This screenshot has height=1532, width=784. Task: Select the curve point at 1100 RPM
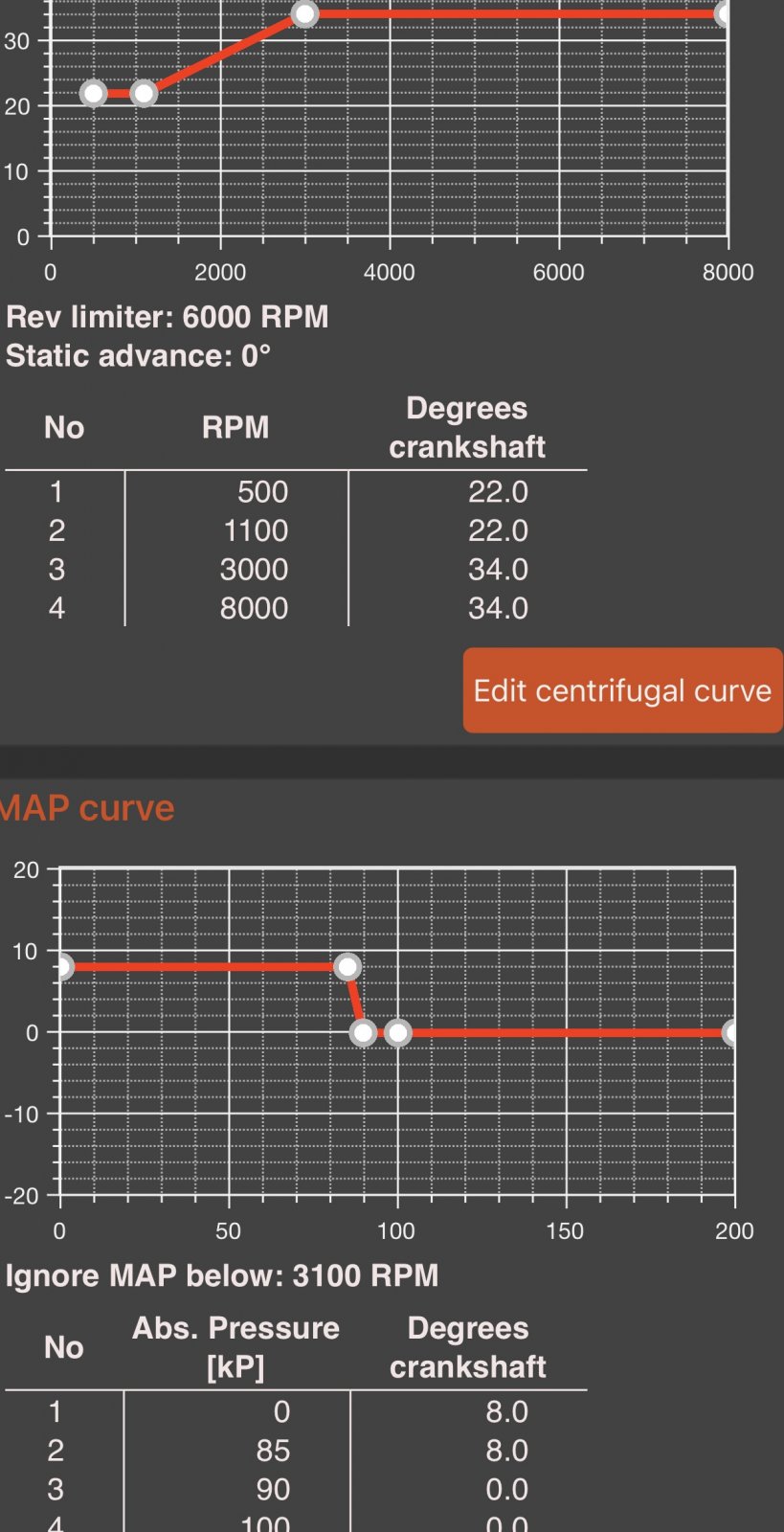point(145,93)
